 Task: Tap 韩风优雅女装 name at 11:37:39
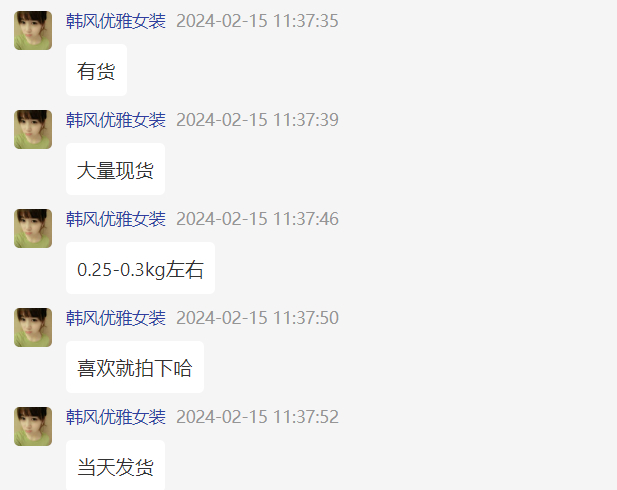pos(116,120)
